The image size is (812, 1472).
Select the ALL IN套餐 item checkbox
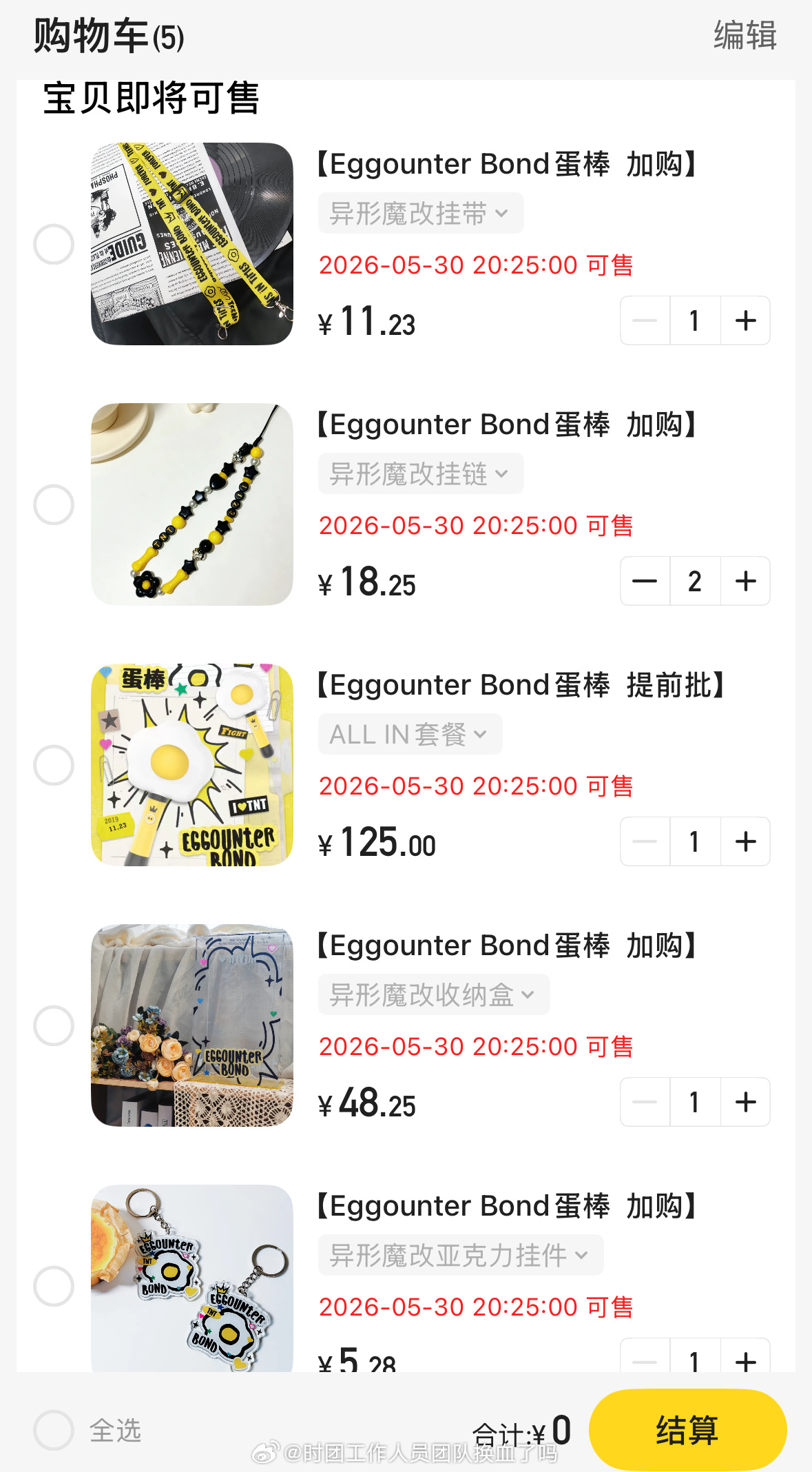[x=54, y=765]
